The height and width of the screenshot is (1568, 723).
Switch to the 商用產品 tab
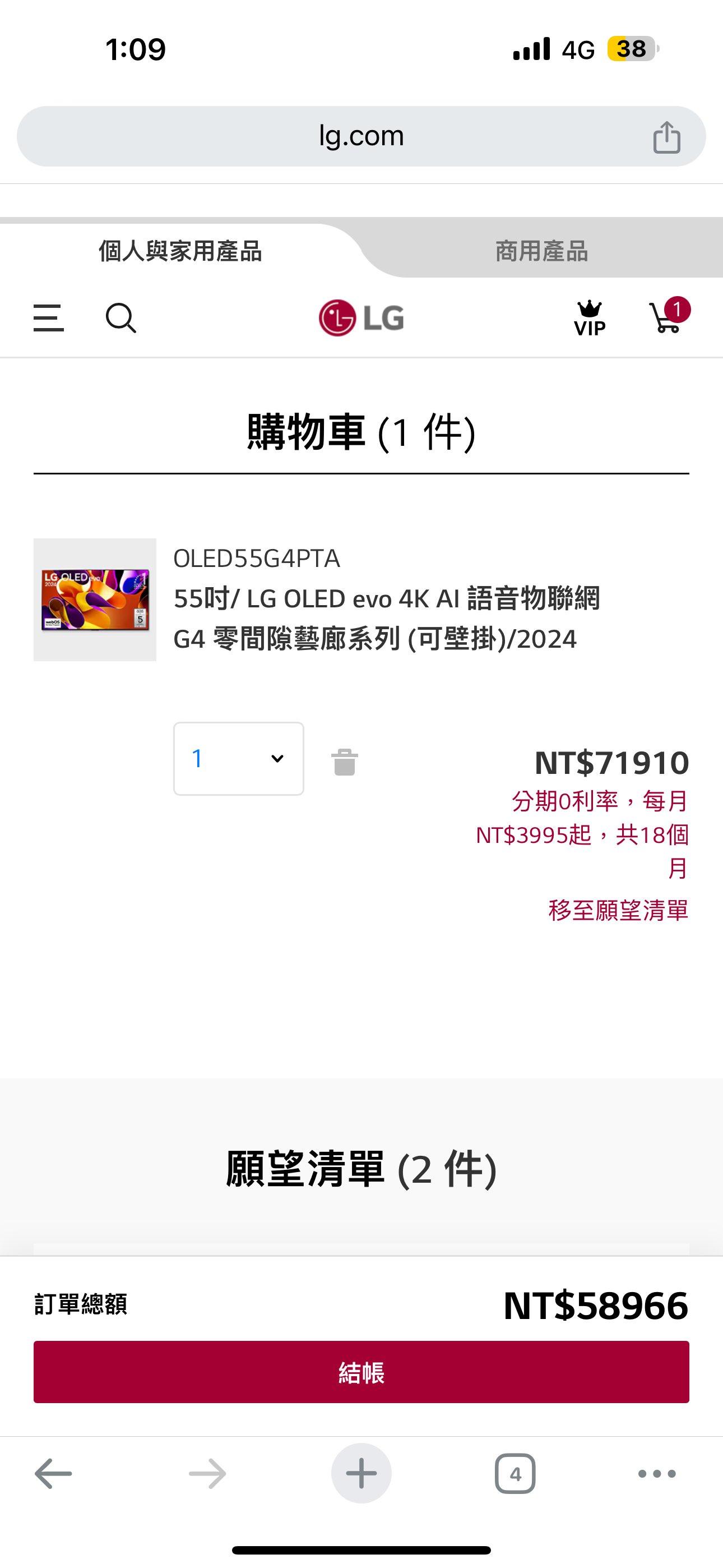click(x=541, y=251)
